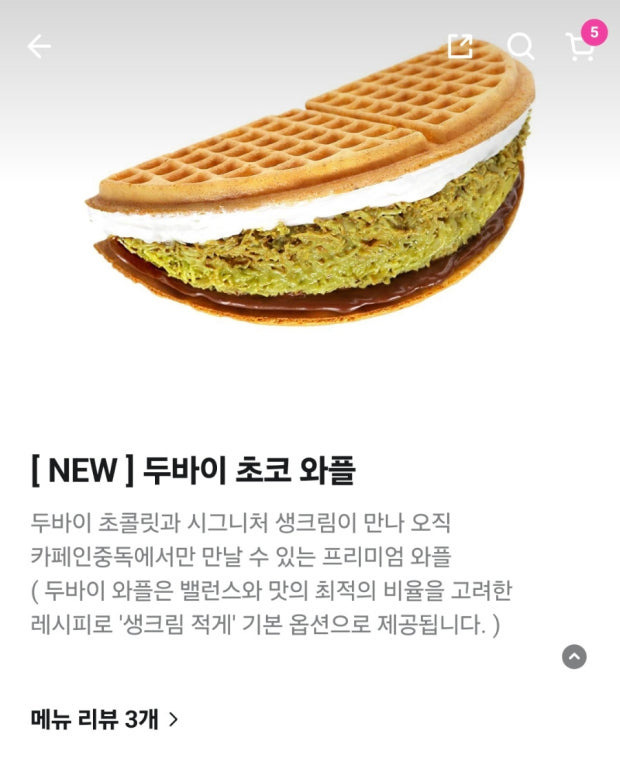The width and height of the screenshot is (620, 765).
Task: Share this Dubai choco waffle menu
Action: (x=460, y=46)
